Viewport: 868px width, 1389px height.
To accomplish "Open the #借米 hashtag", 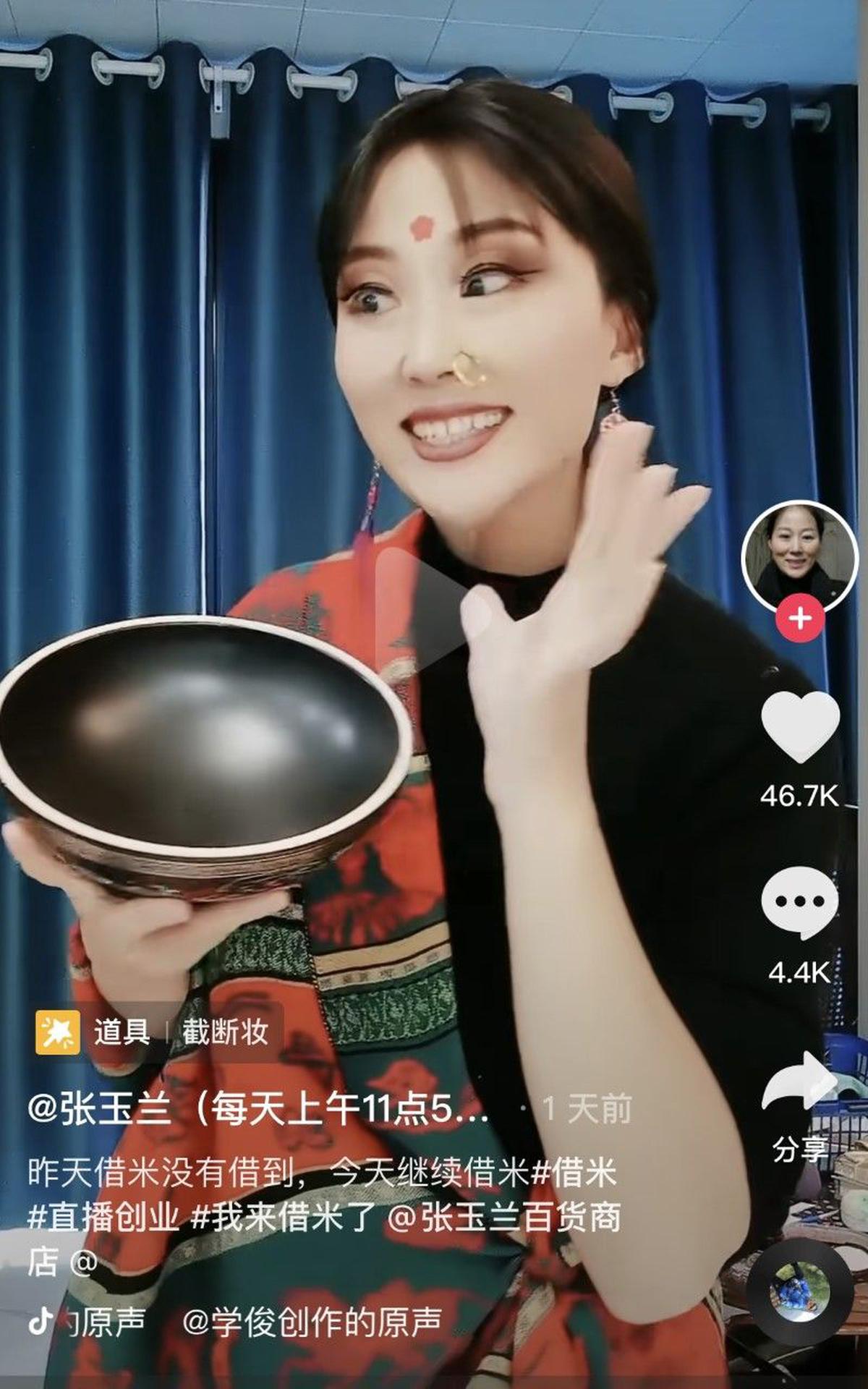I will [574, 1173].
